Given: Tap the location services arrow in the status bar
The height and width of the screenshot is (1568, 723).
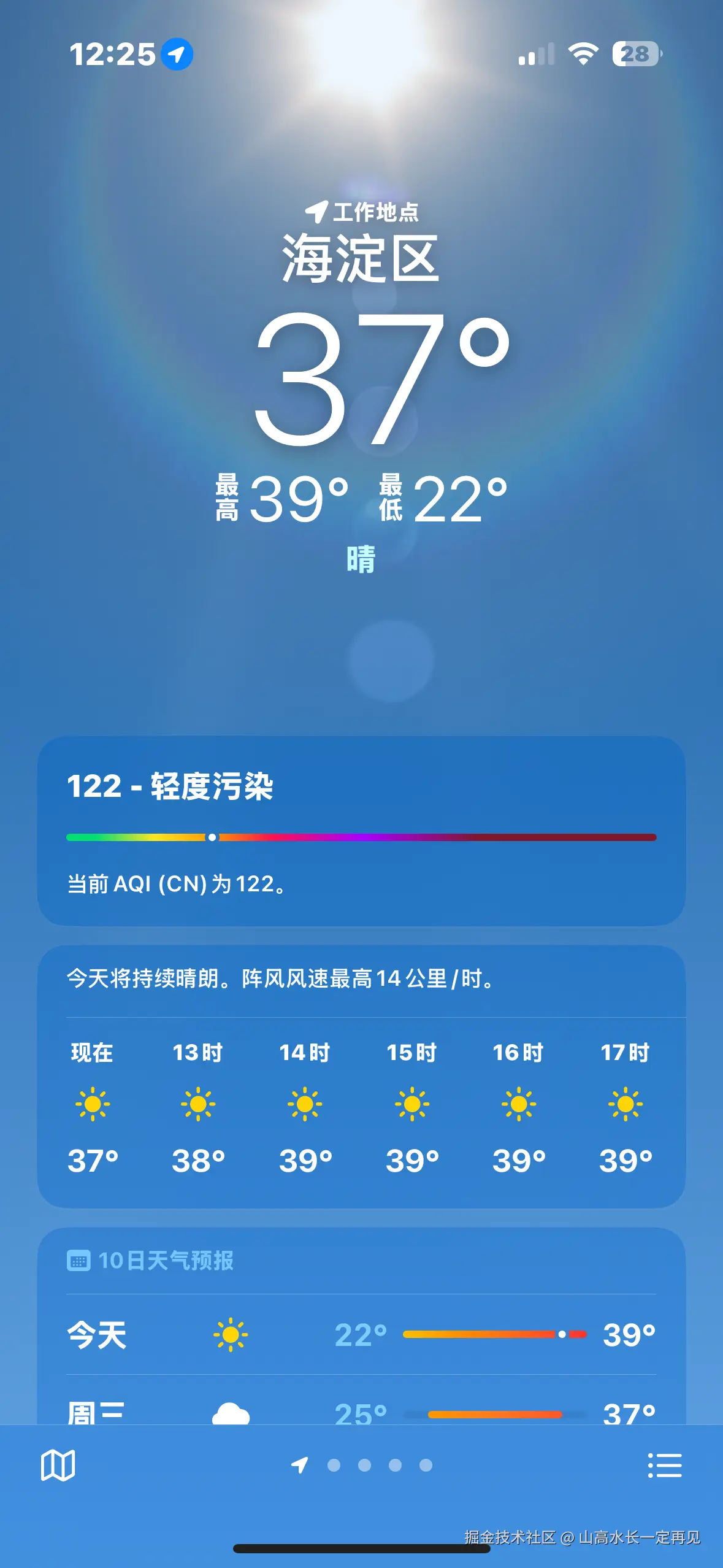Looking at the screenshot, I should 177,54.
